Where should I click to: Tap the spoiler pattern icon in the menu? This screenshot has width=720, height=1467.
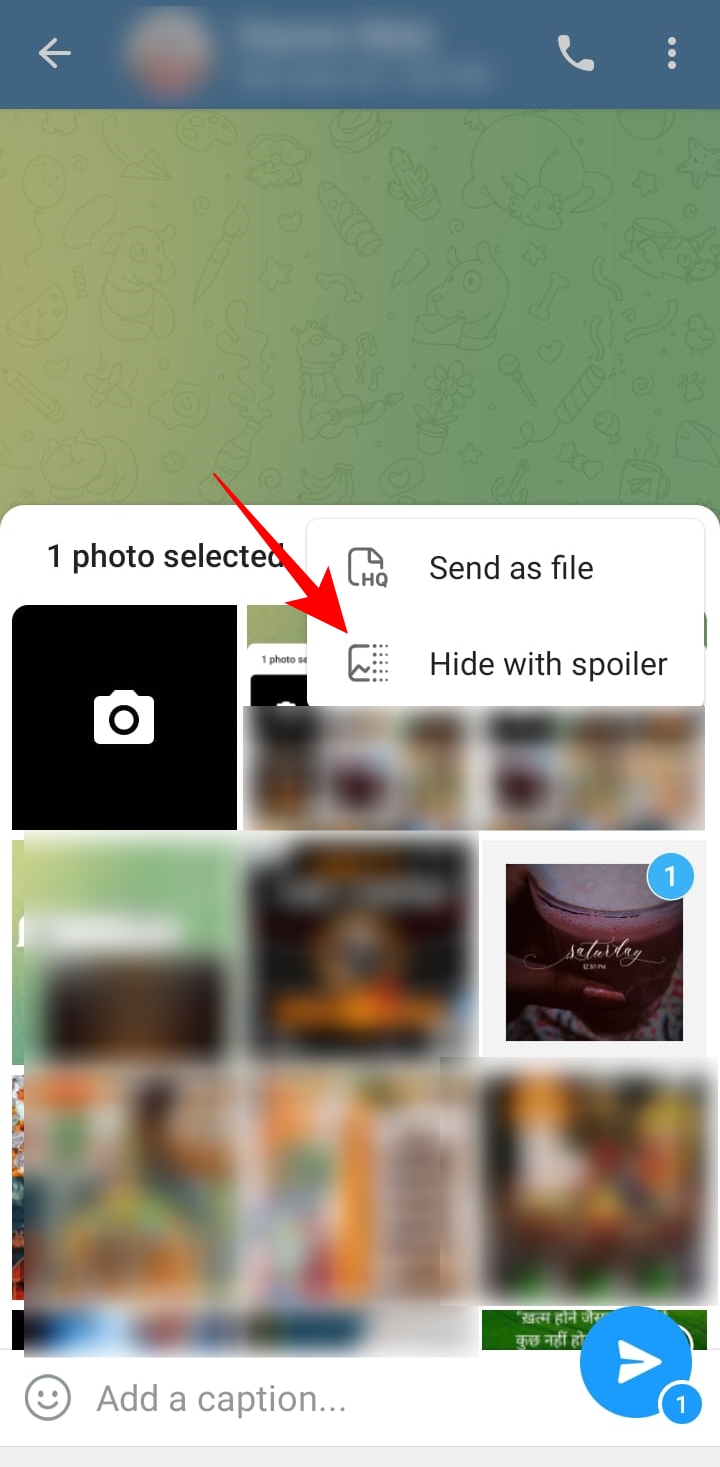(x=368, y=663)
